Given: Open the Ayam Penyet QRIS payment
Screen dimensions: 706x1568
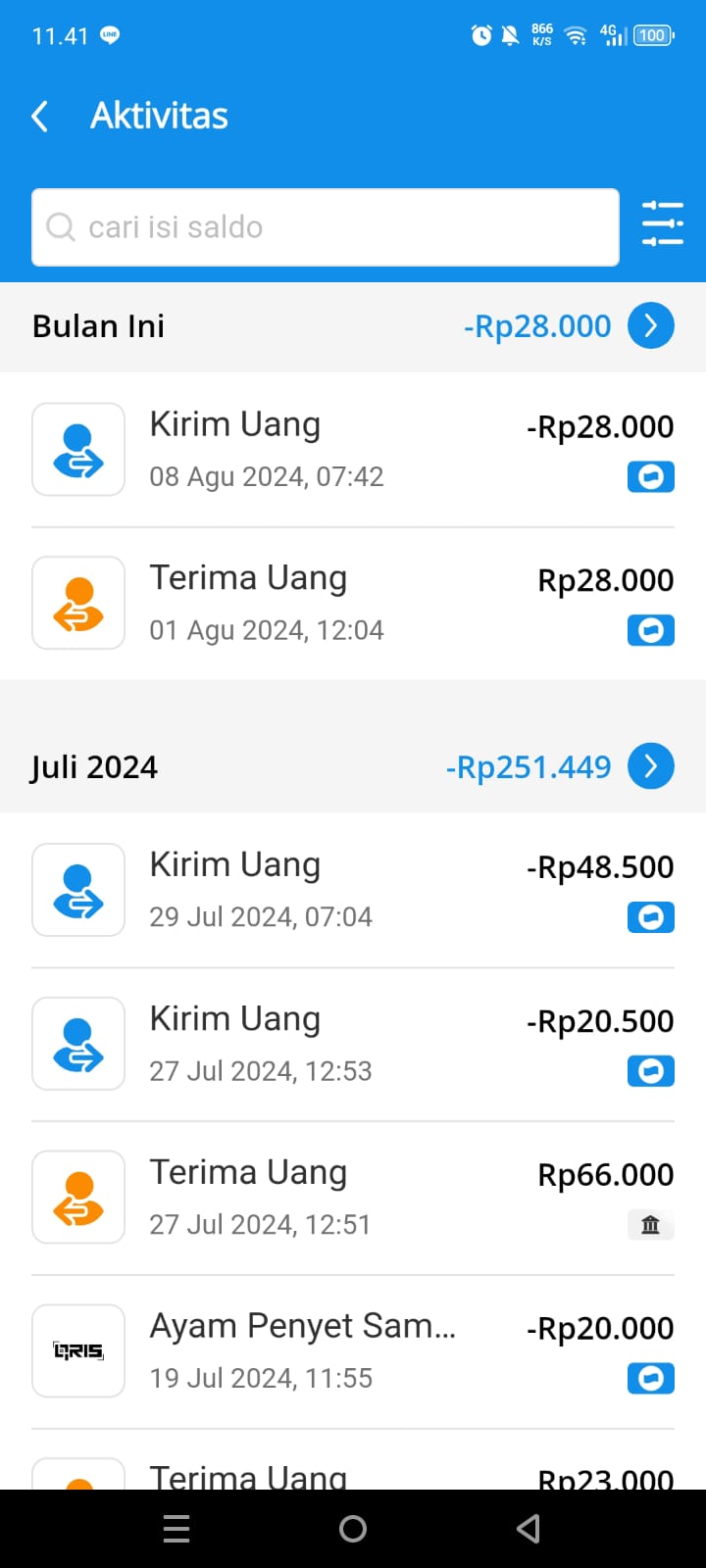Looking at the screenshot, I should pyautogui.click(x=353, y=1350).
